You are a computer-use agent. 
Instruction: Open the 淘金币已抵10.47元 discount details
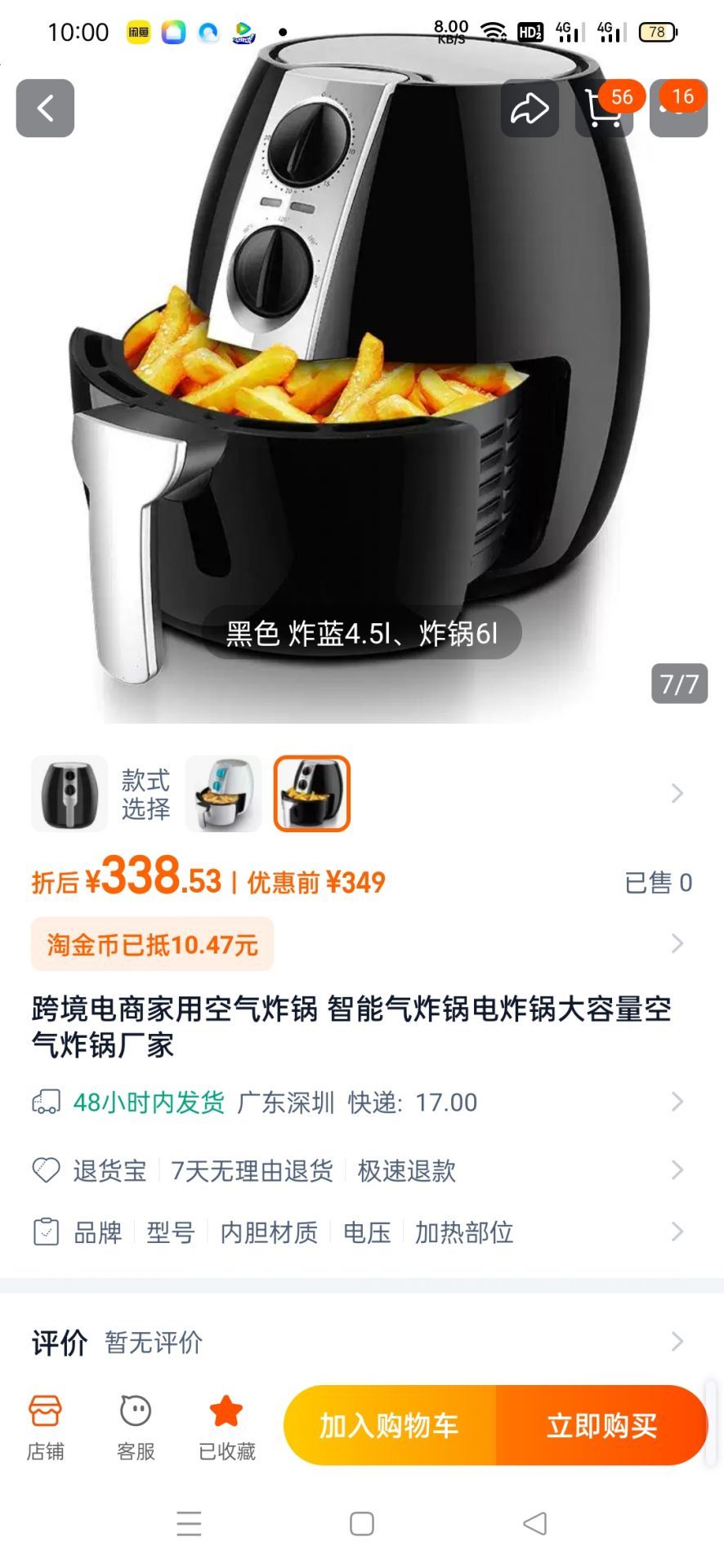pos(152,944)
